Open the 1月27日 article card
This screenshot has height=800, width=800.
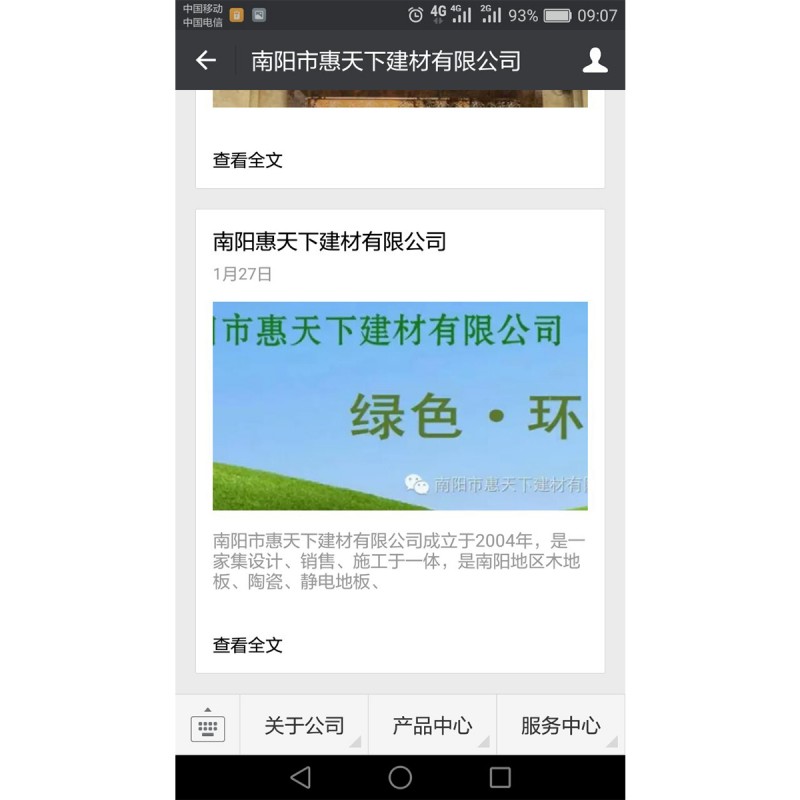(x=400, y=405)
